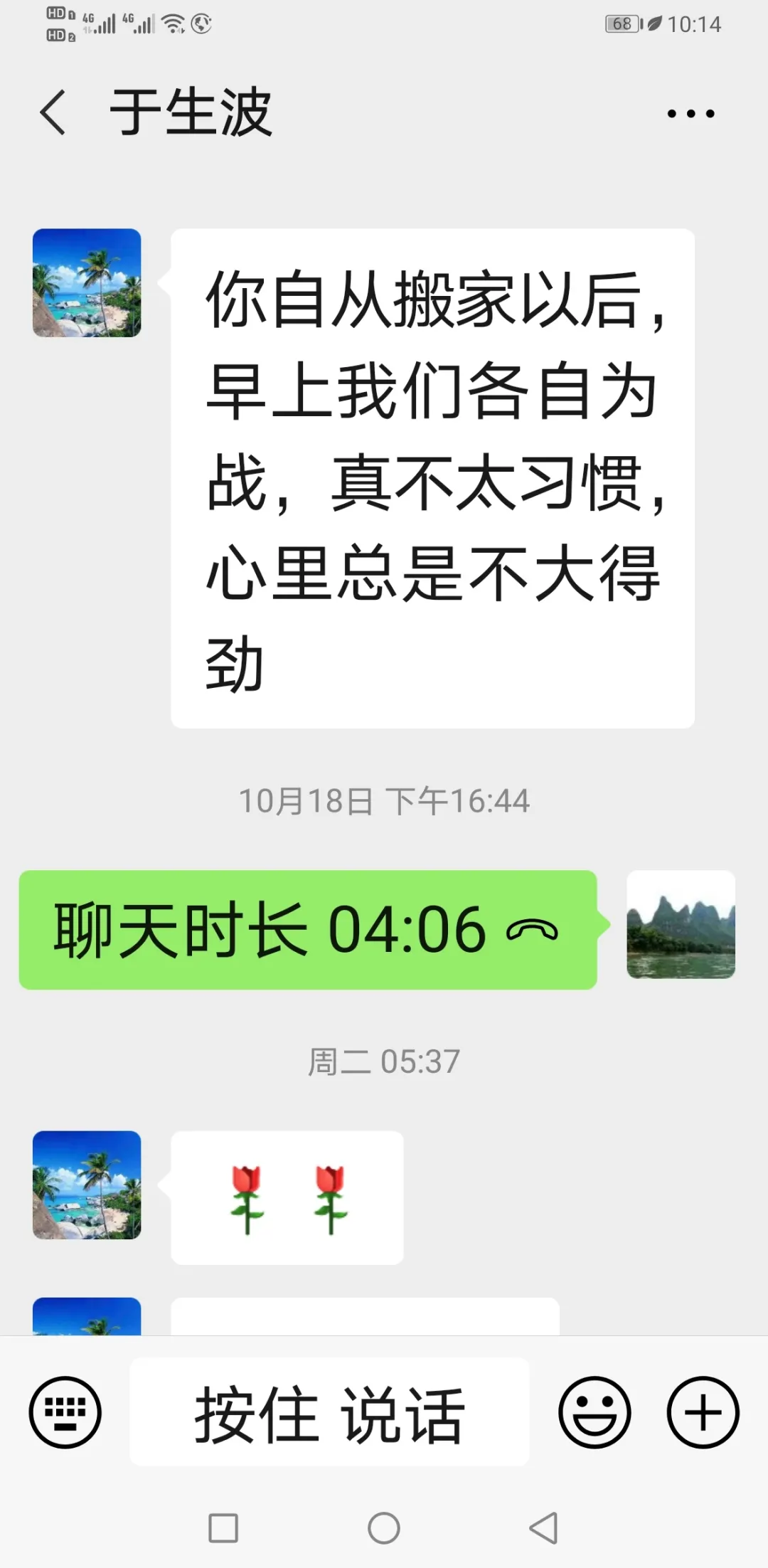This screenshot has height=1568, width=768.
Task: Tap the back arrow to exit chat
Action: tap(51, 112)
